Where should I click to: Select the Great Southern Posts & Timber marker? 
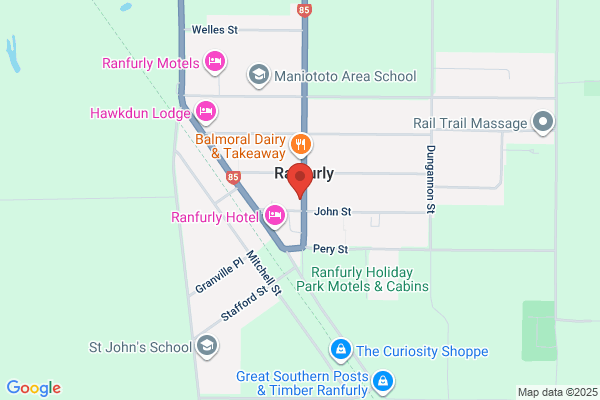tap(381, 381)
